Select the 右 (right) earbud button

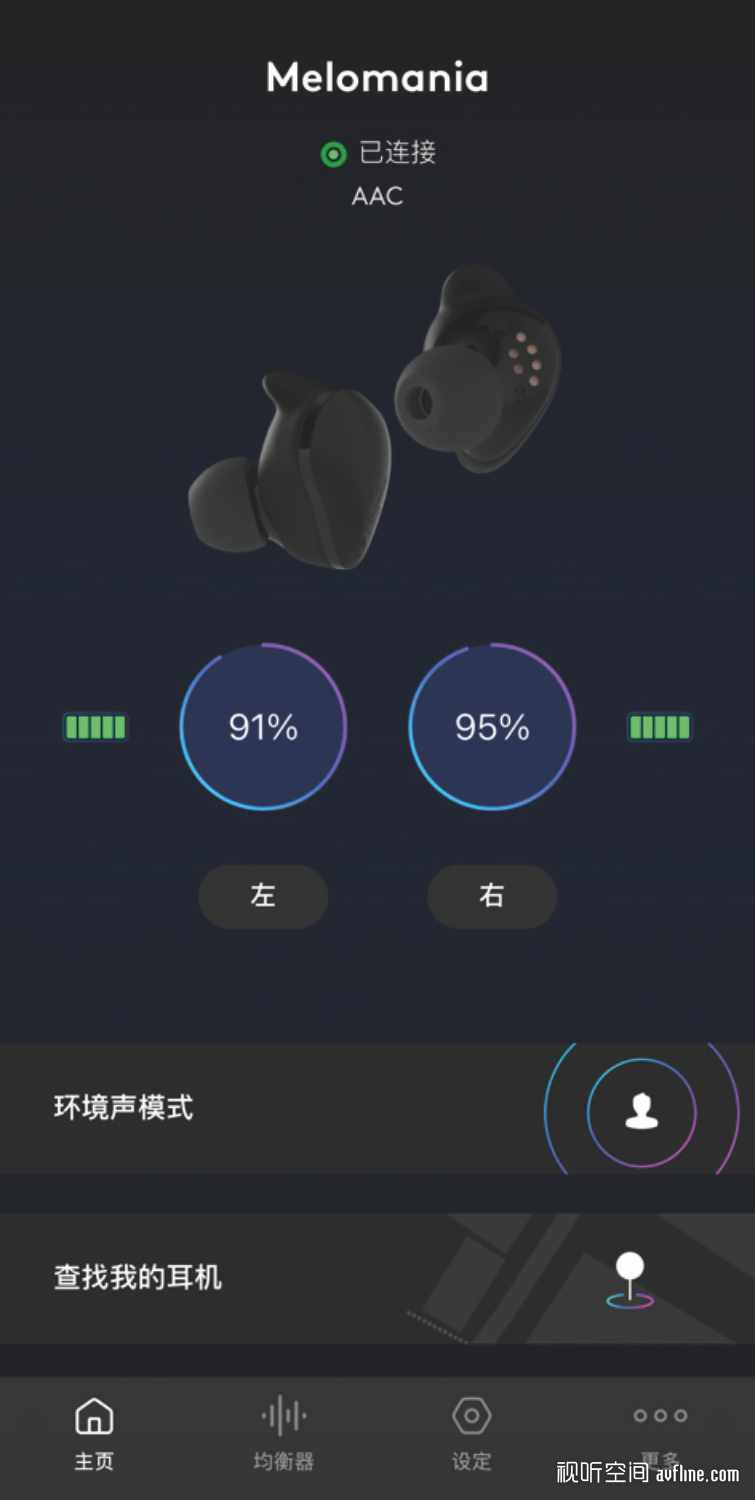click(x=491, y=896)
